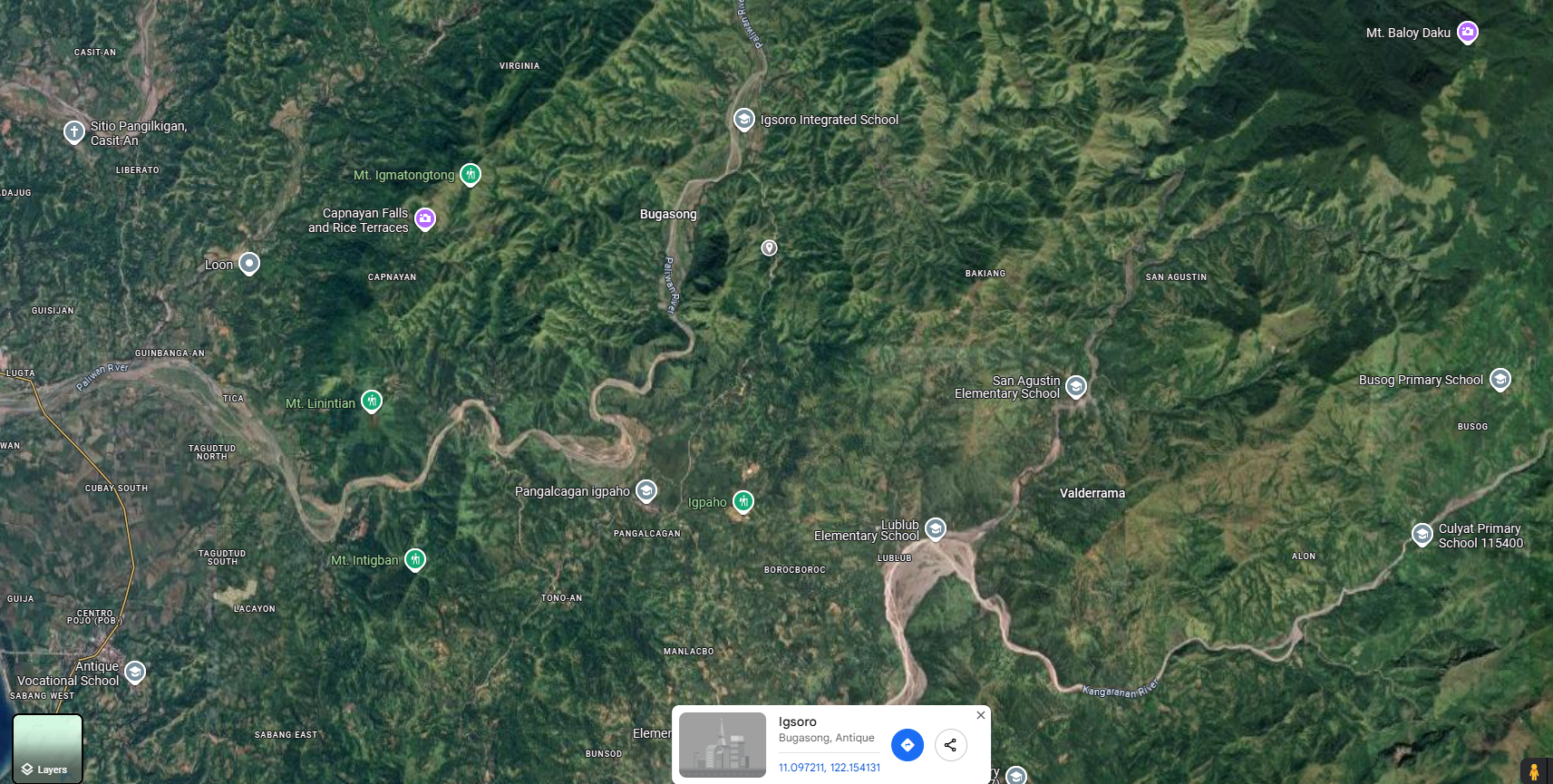Viewport: 1553px width, 784px height.
Task: Open the coordinates link 11.097211, 122.154131
Action: [x=829, y=768]
